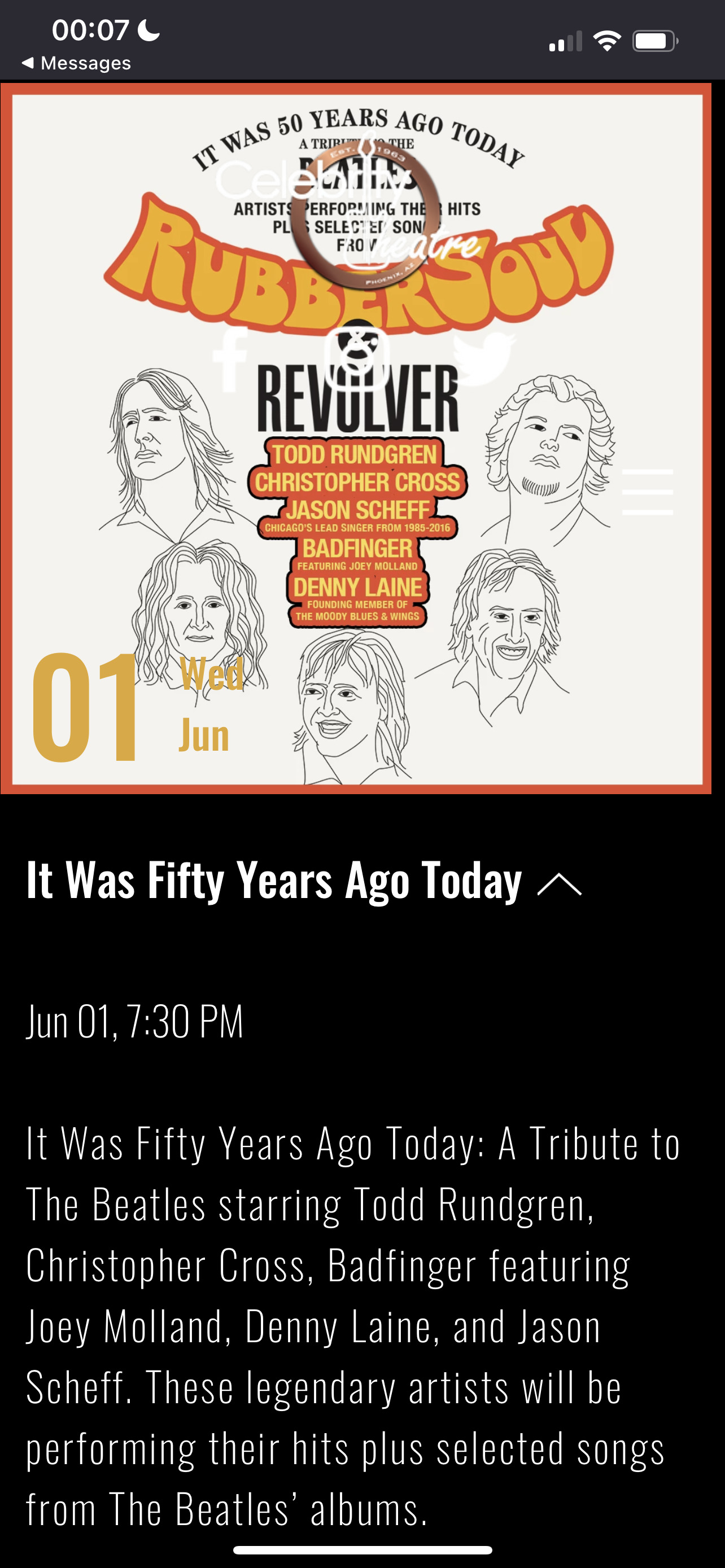Open the Instagram profile link

(x=357, y=358)
